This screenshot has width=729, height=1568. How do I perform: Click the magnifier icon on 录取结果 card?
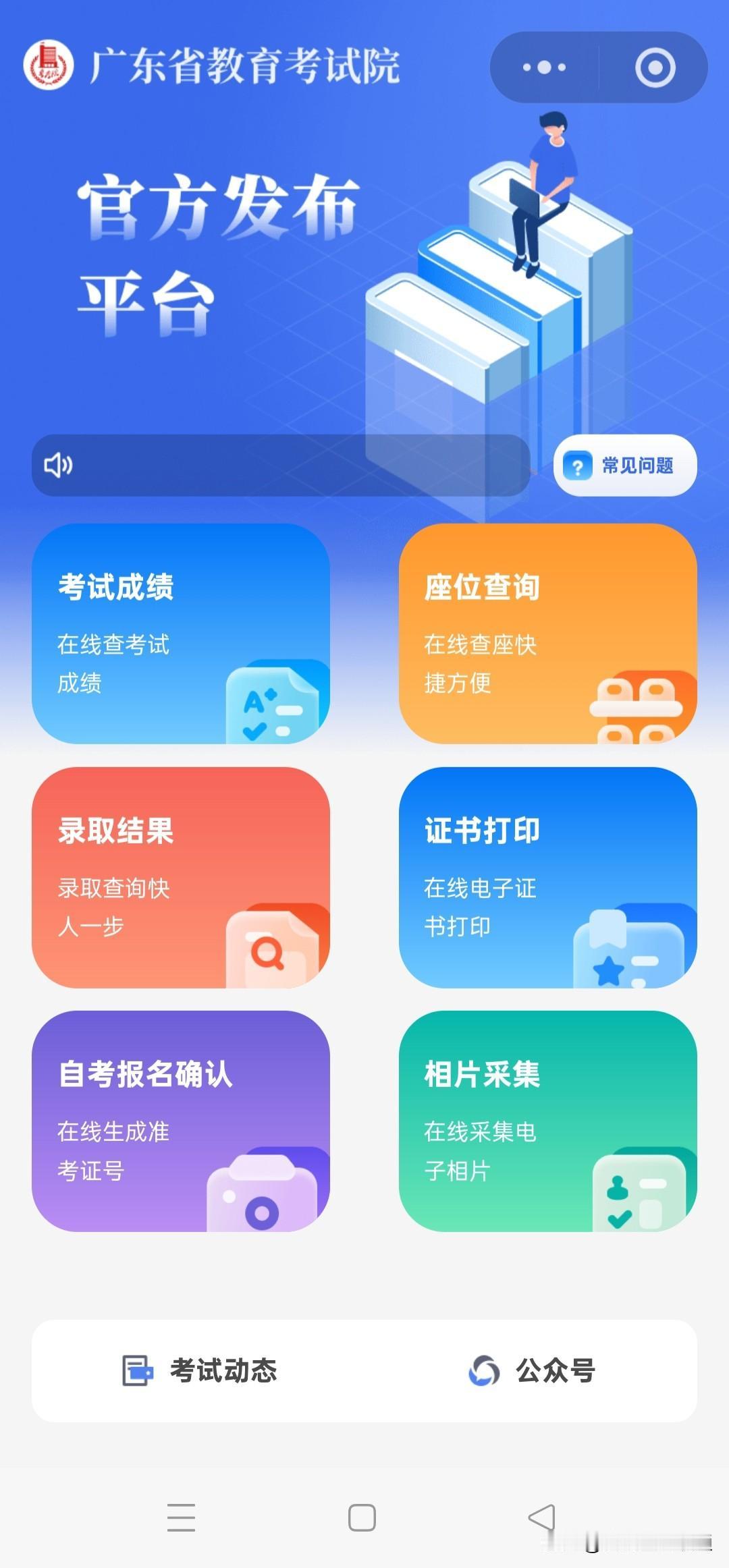point(270,951)
